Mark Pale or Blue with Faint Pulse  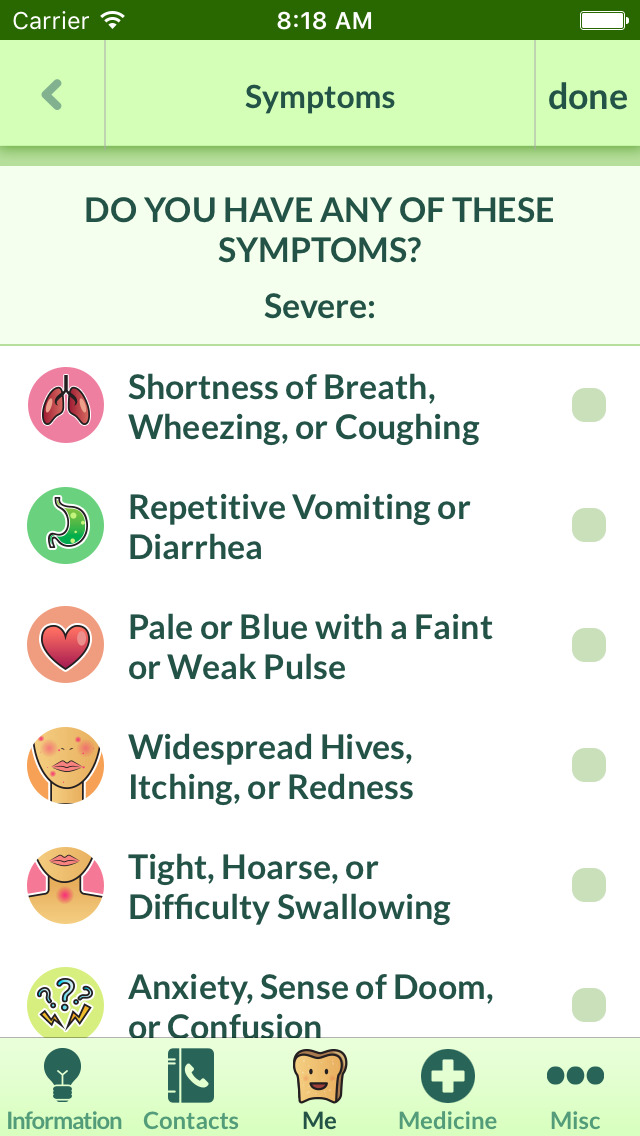click(589, 645)
